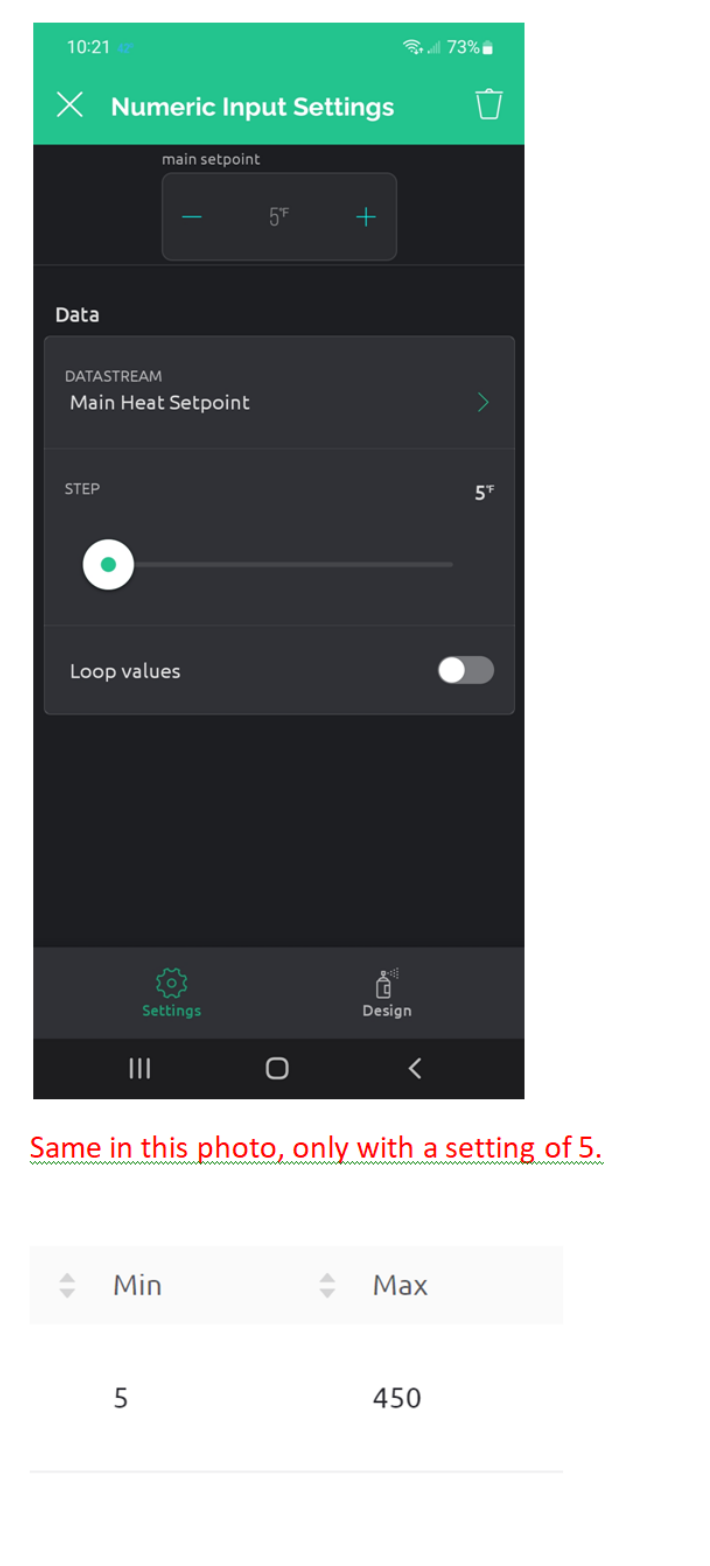Tap the Step slider handle
Screen dimensions: 710x1566
(x=109, y=565)
